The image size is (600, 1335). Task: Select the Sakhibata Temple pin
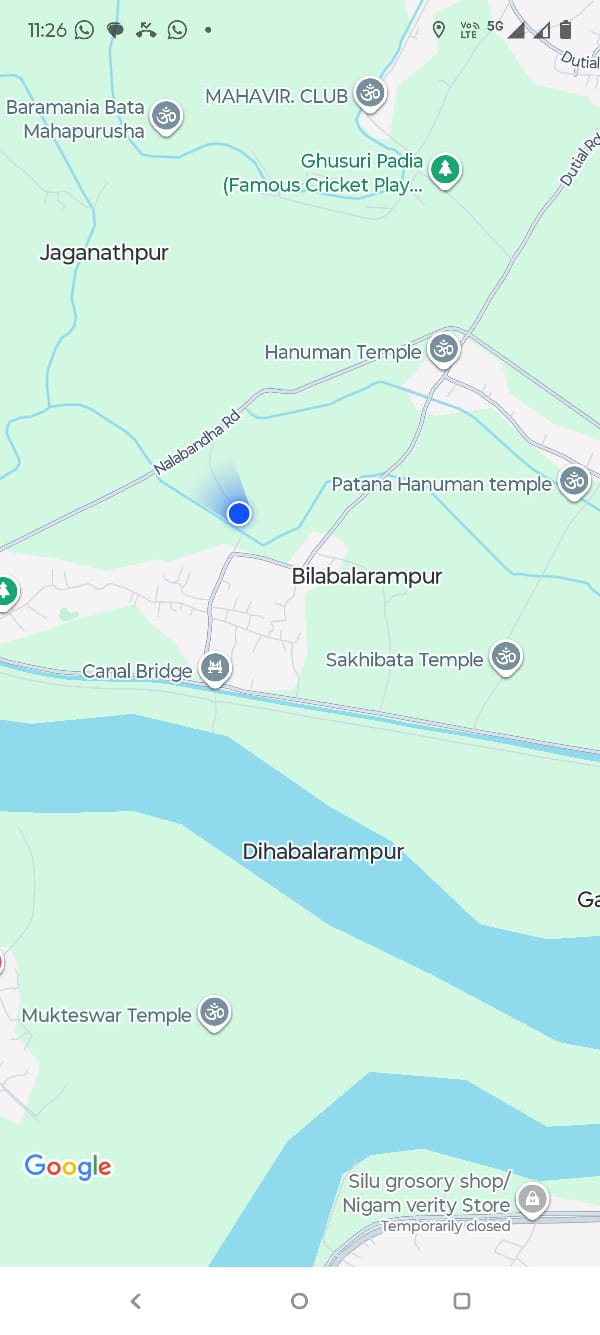pos(507,657)
